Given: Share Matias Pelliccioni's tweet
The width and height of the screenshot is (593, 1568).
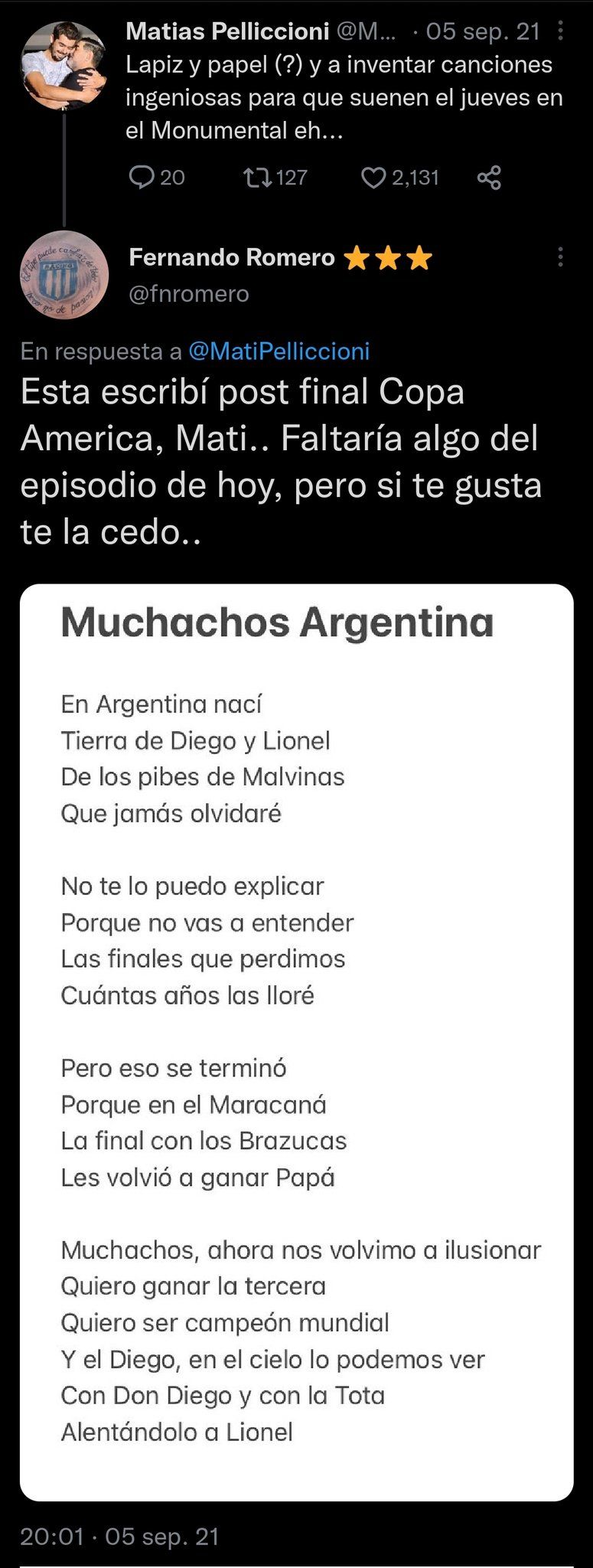Looking at the screenshot, I should pyautogui.click(x=489, y=178).
